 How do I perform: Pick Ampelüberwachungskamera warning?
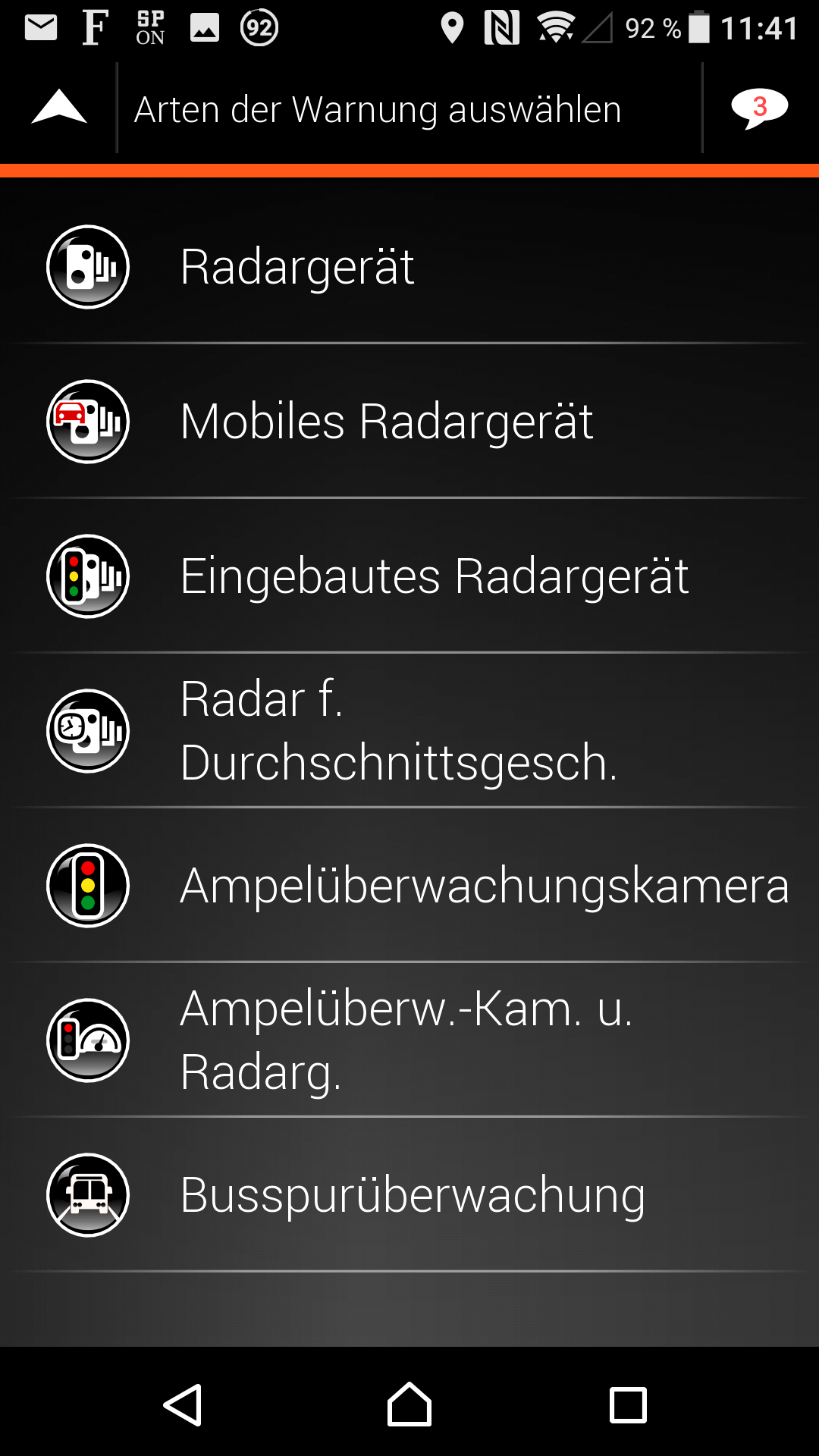[409, 886]
